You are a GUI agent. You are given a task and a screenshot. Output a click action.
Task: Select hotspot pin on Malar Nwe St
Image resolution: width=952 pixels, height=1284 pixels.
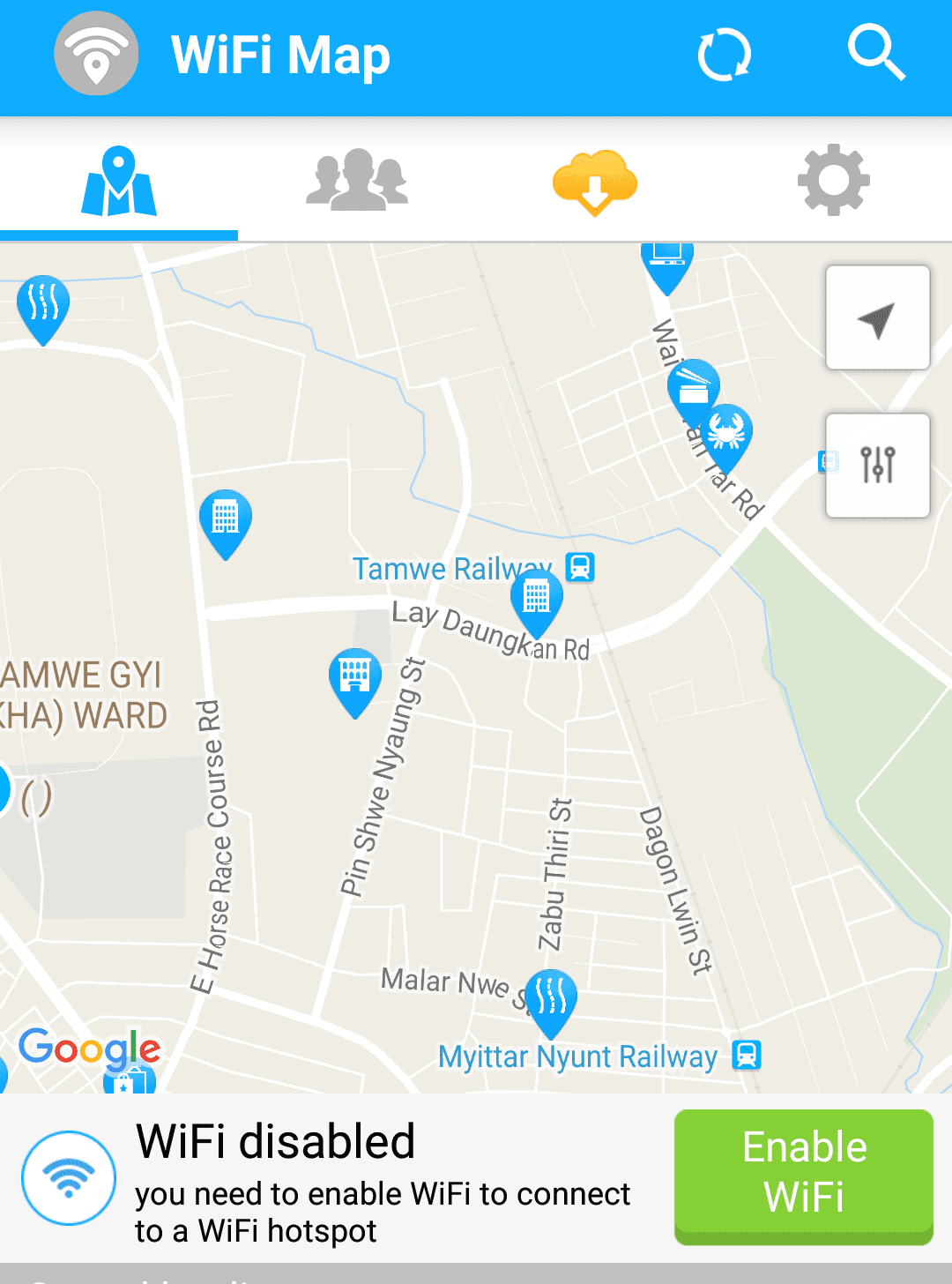click(551, 997)
